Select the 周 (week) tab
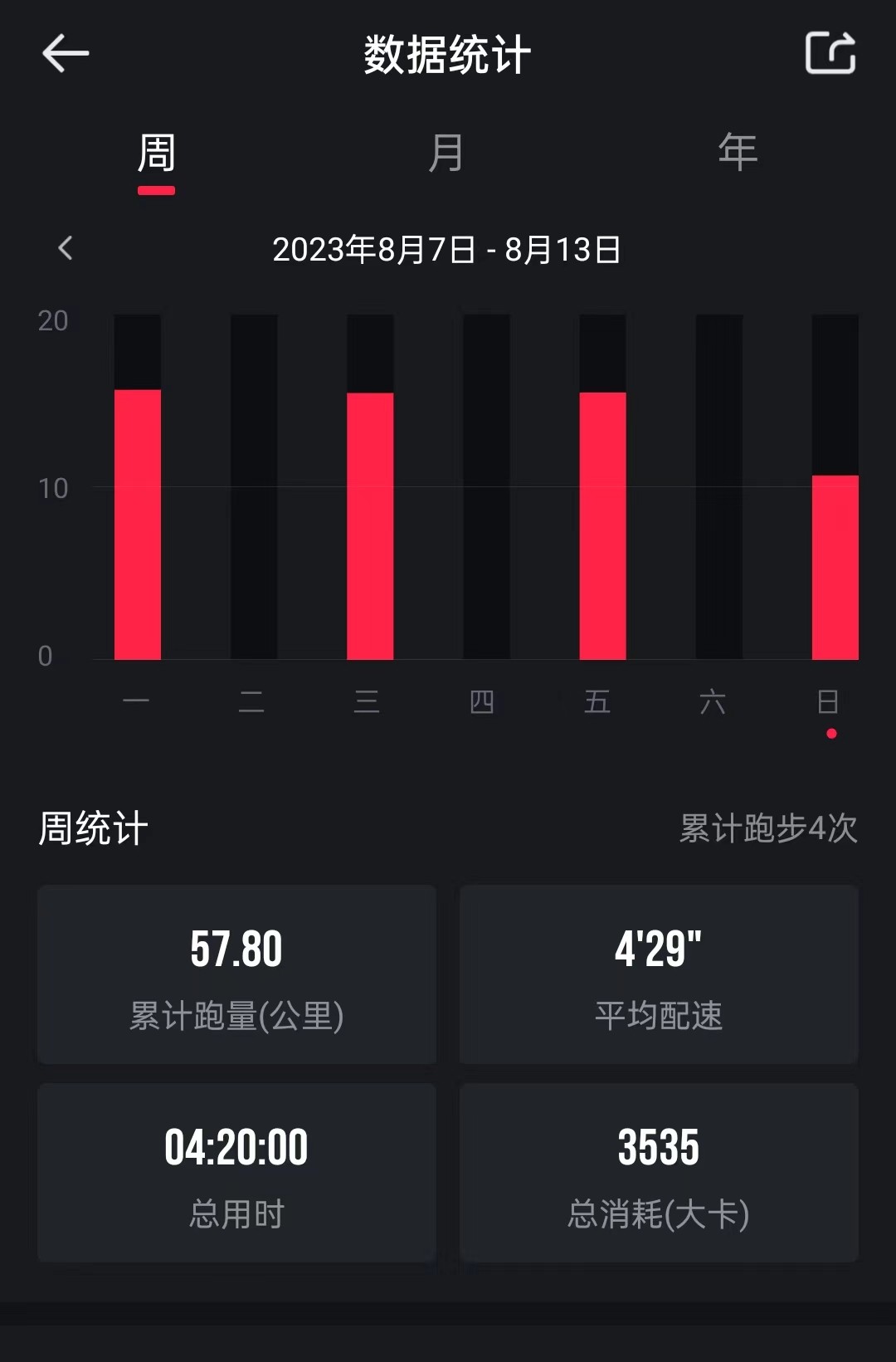 pos(156,154)
